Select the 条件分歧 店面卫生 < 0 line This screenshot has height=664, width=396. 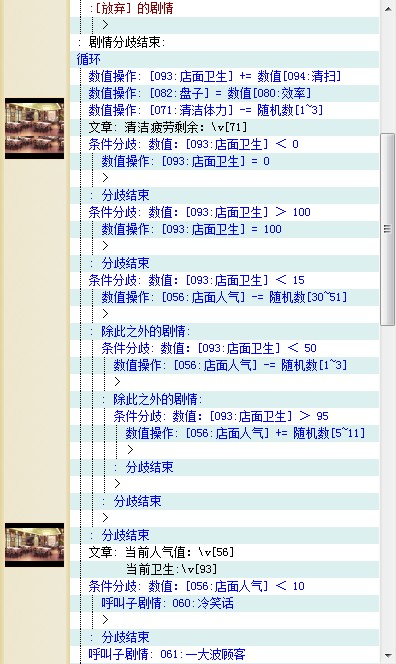tap(224, 144)
